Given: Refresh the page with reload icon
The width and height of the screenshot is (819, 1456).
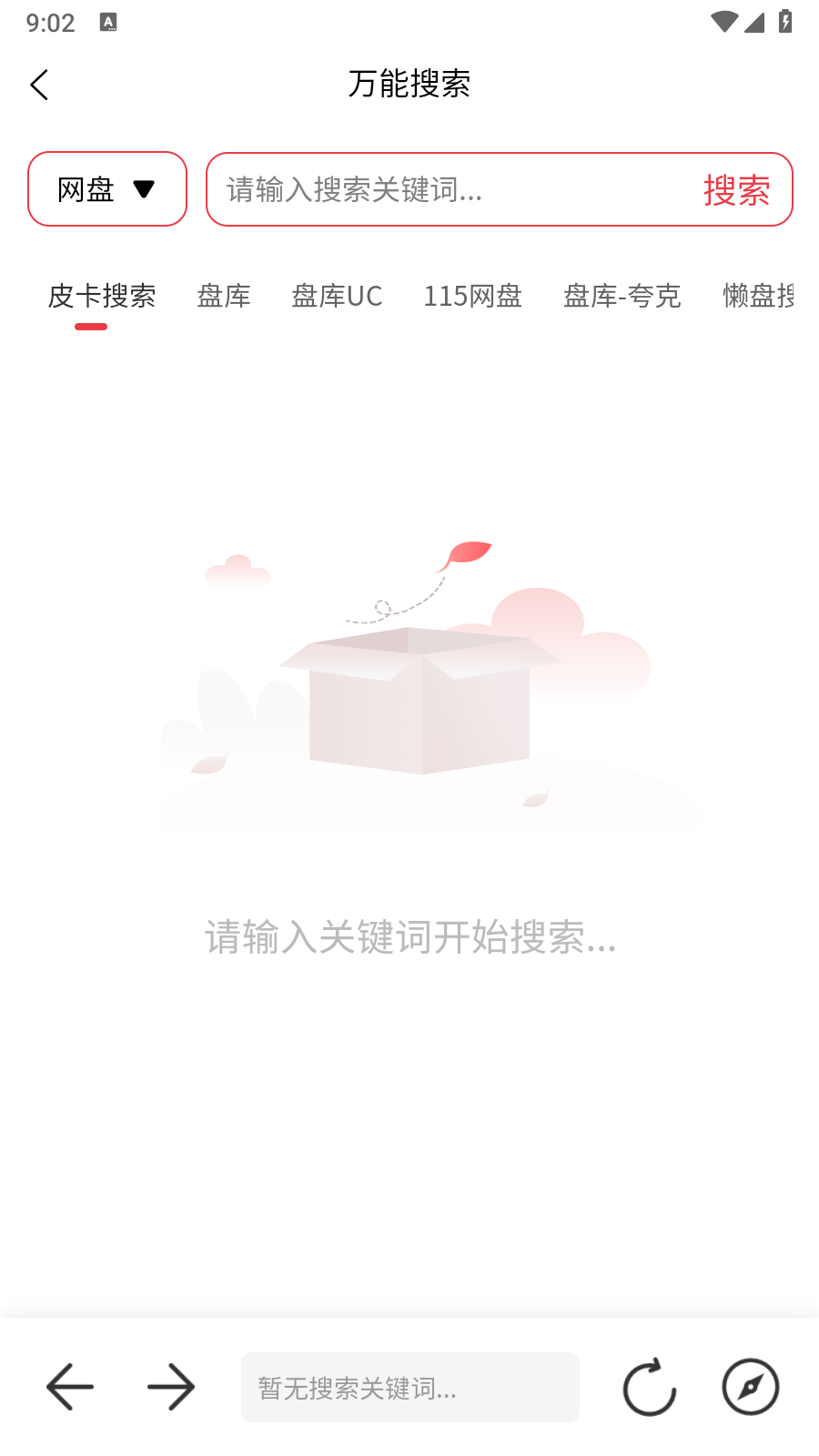Looking at the screenshot, I should [650, 1387].
